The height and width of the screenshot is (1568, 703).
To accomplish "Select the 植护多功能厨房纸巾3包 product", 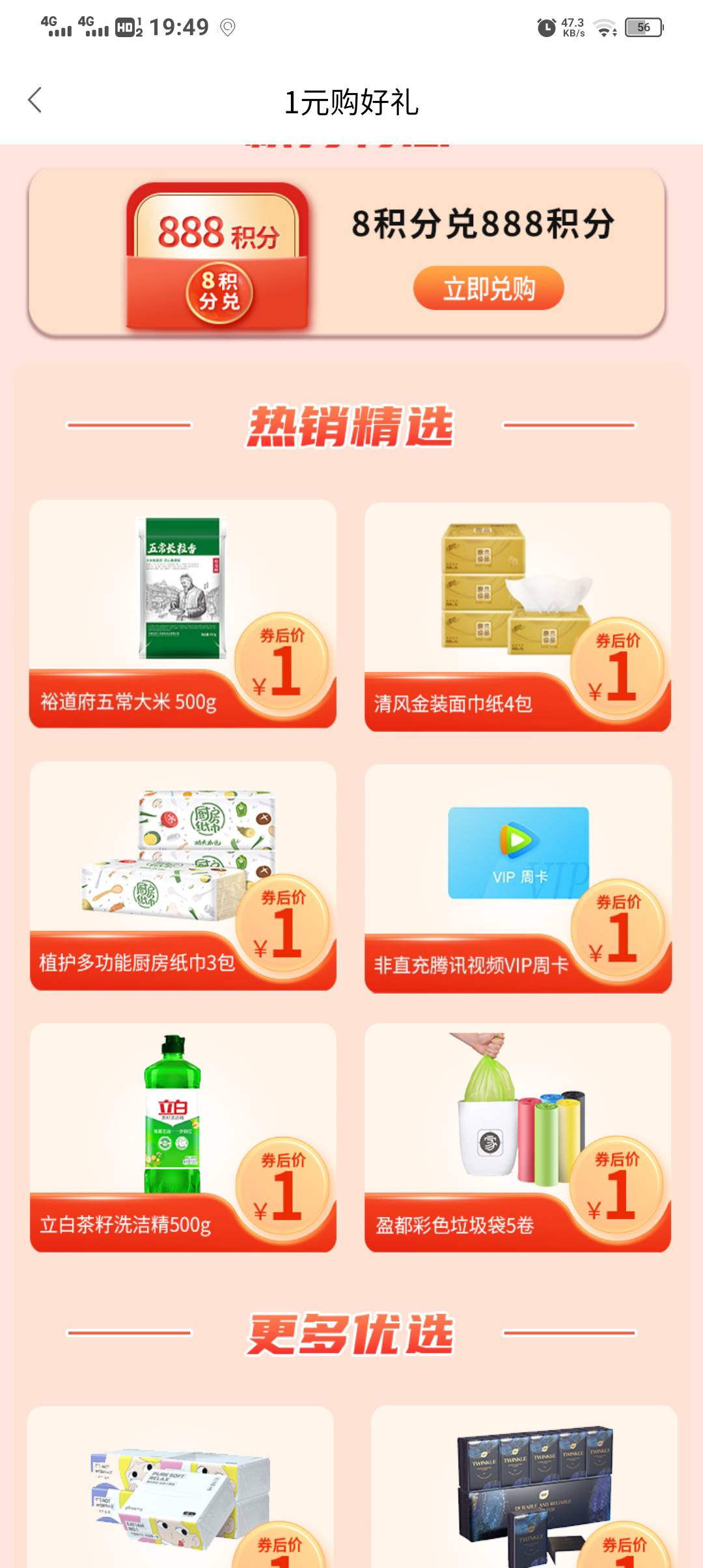I will click(183, 876).
